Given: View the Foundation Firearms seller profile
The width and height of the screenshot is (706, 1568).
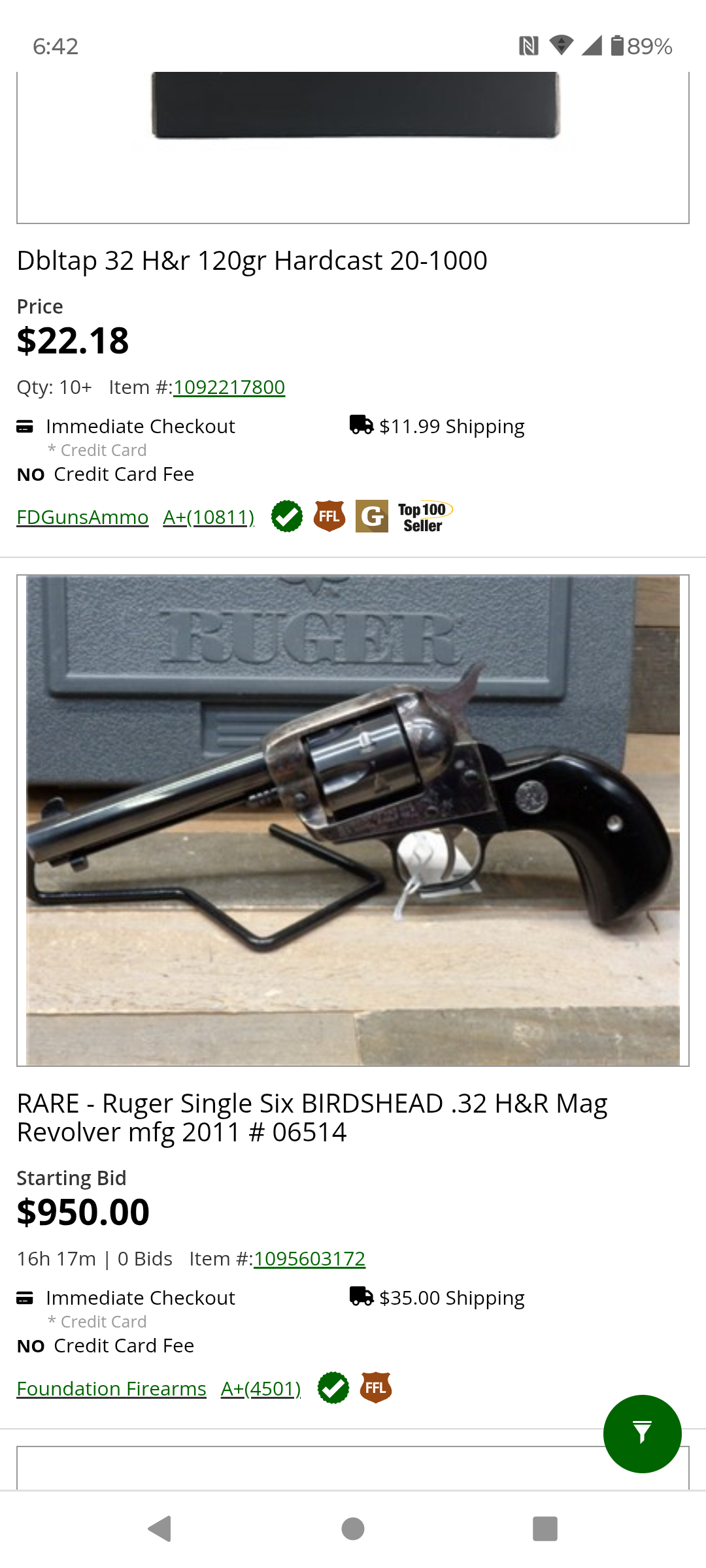Looking at the screenshot, I should 112,1388.
